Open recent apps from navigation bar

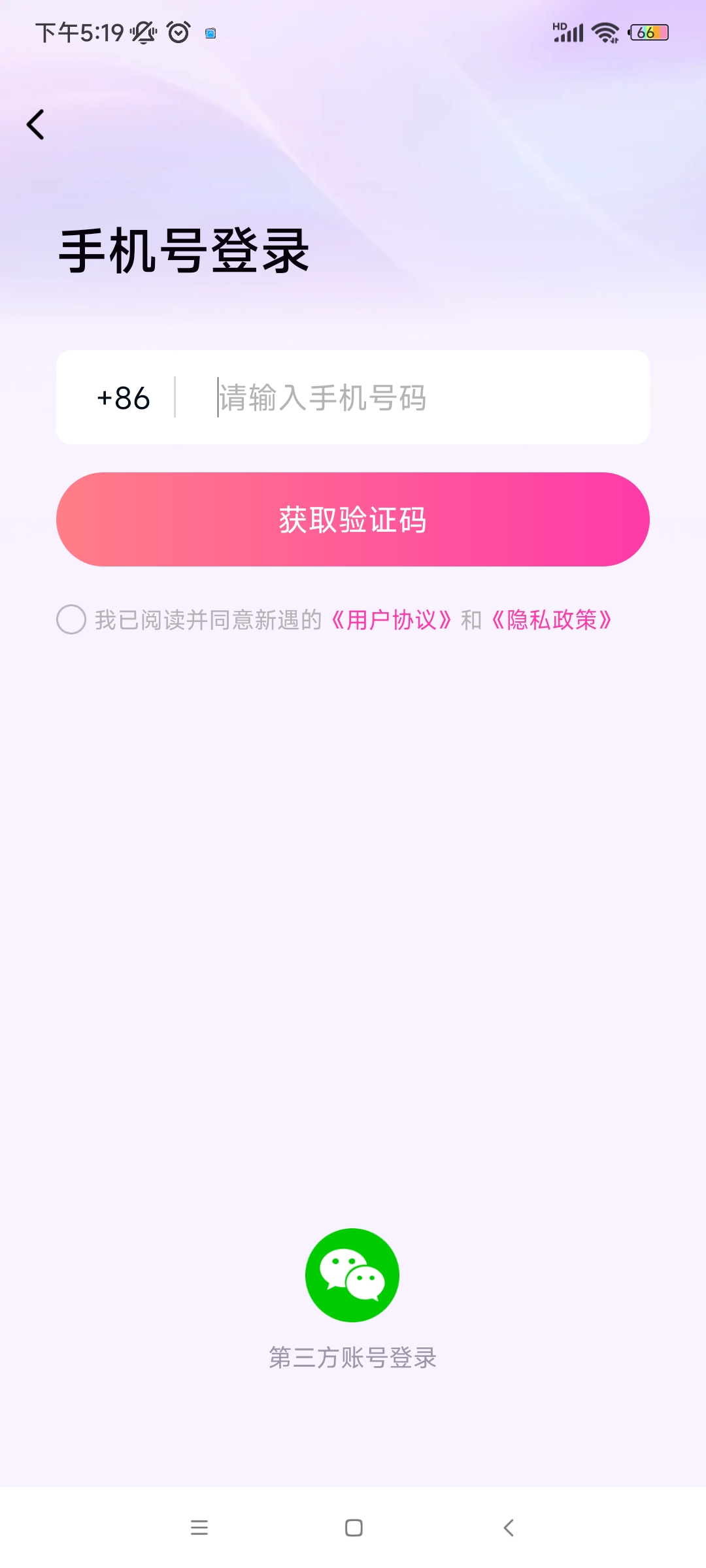[199, 1527]
